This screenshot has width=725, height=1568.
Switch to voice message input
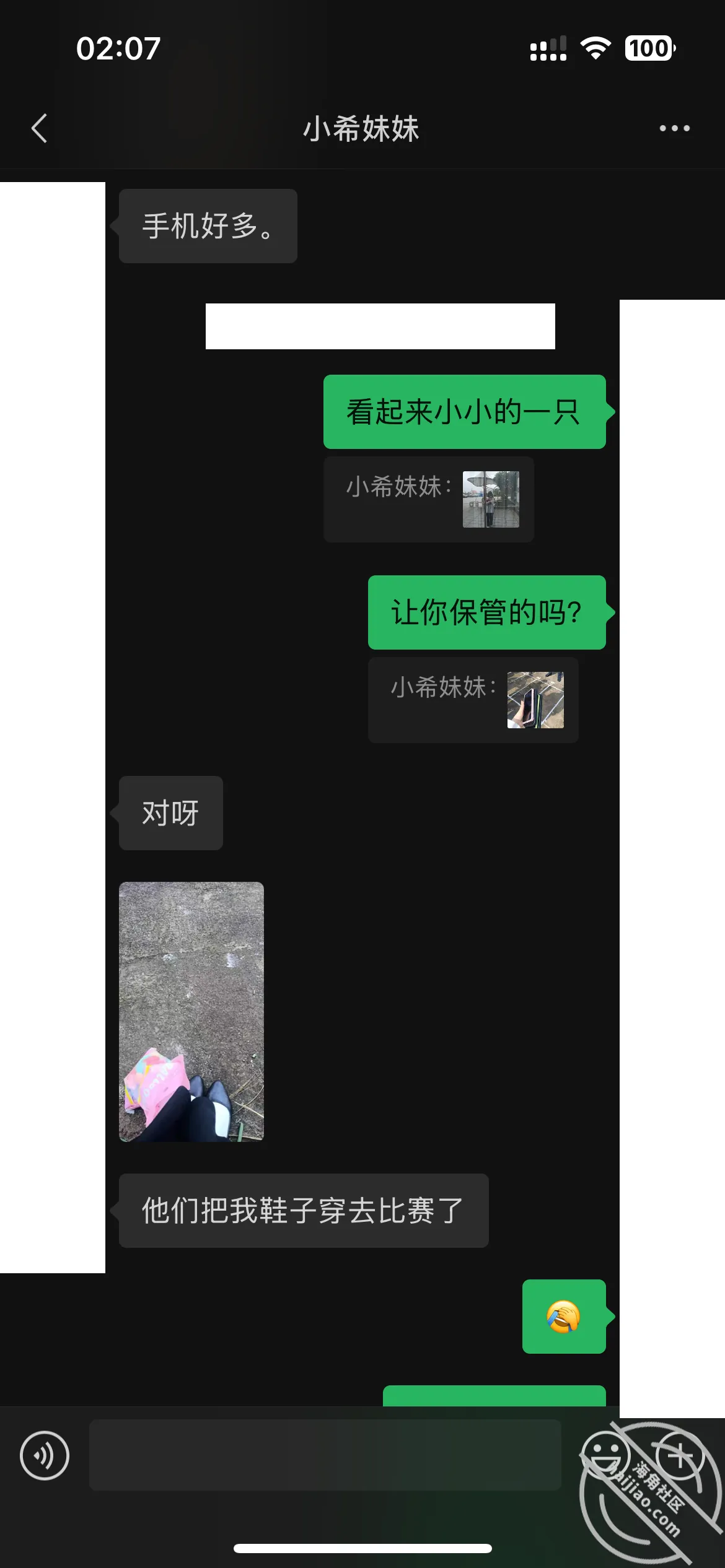pyautogui.click(x=45, y=1455)
